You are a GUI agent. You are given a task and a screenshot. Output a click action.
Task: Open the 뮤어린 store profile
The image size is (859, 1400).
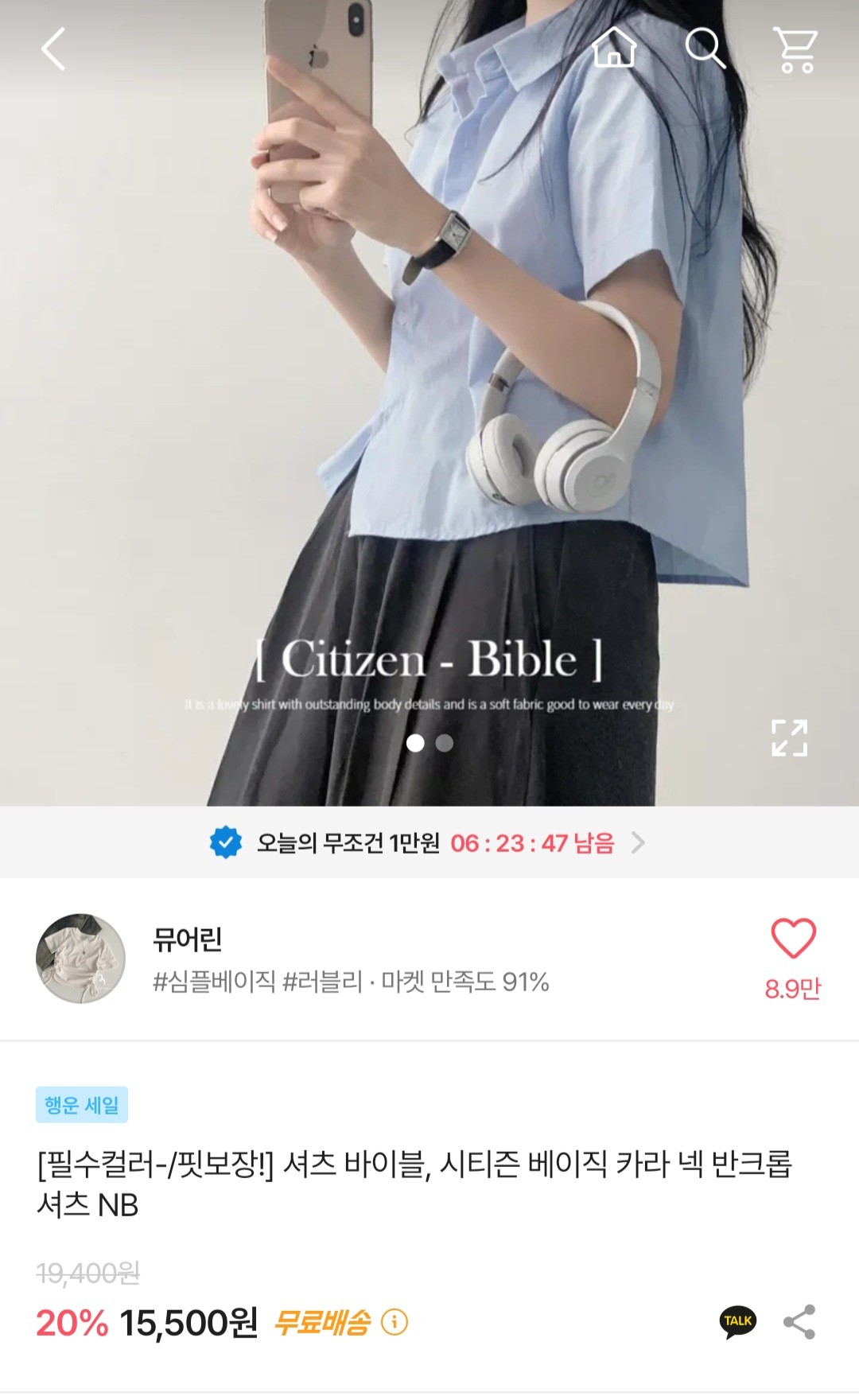[81, 959]
